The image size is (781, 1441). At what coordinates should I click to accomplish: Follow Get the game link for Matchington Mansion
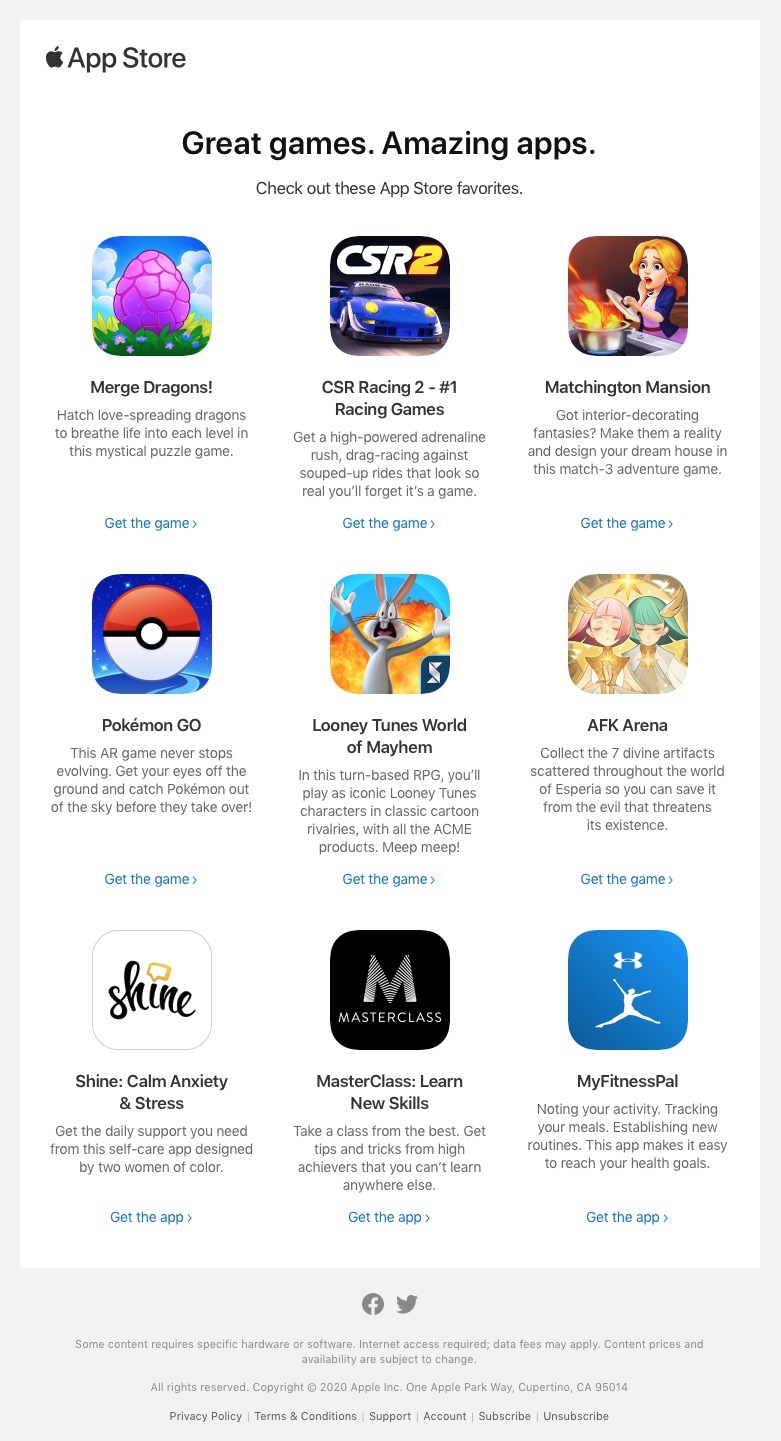click(627, 523)
